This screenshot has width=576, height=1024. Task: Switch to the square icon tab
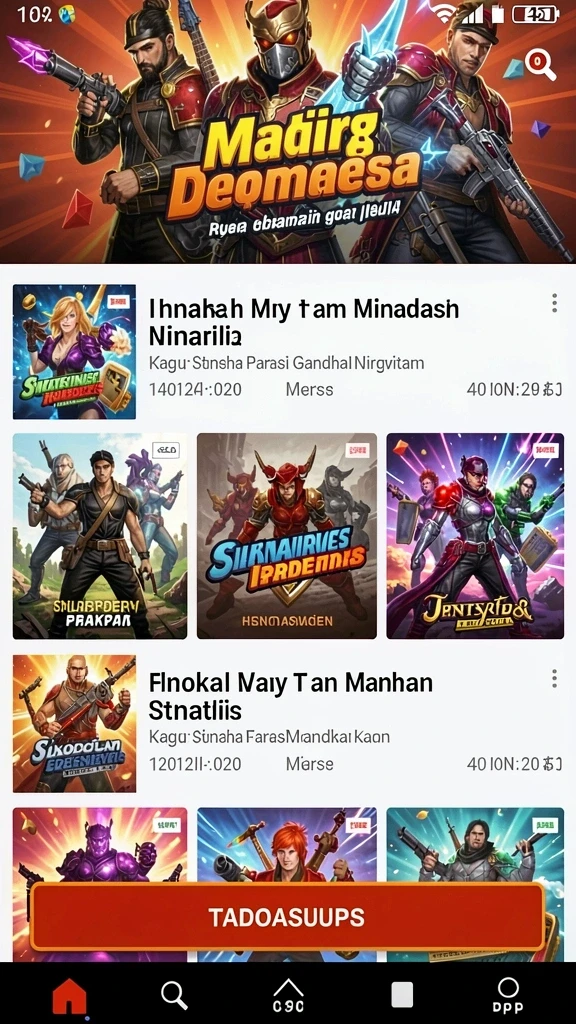click(x=402, y=995)
